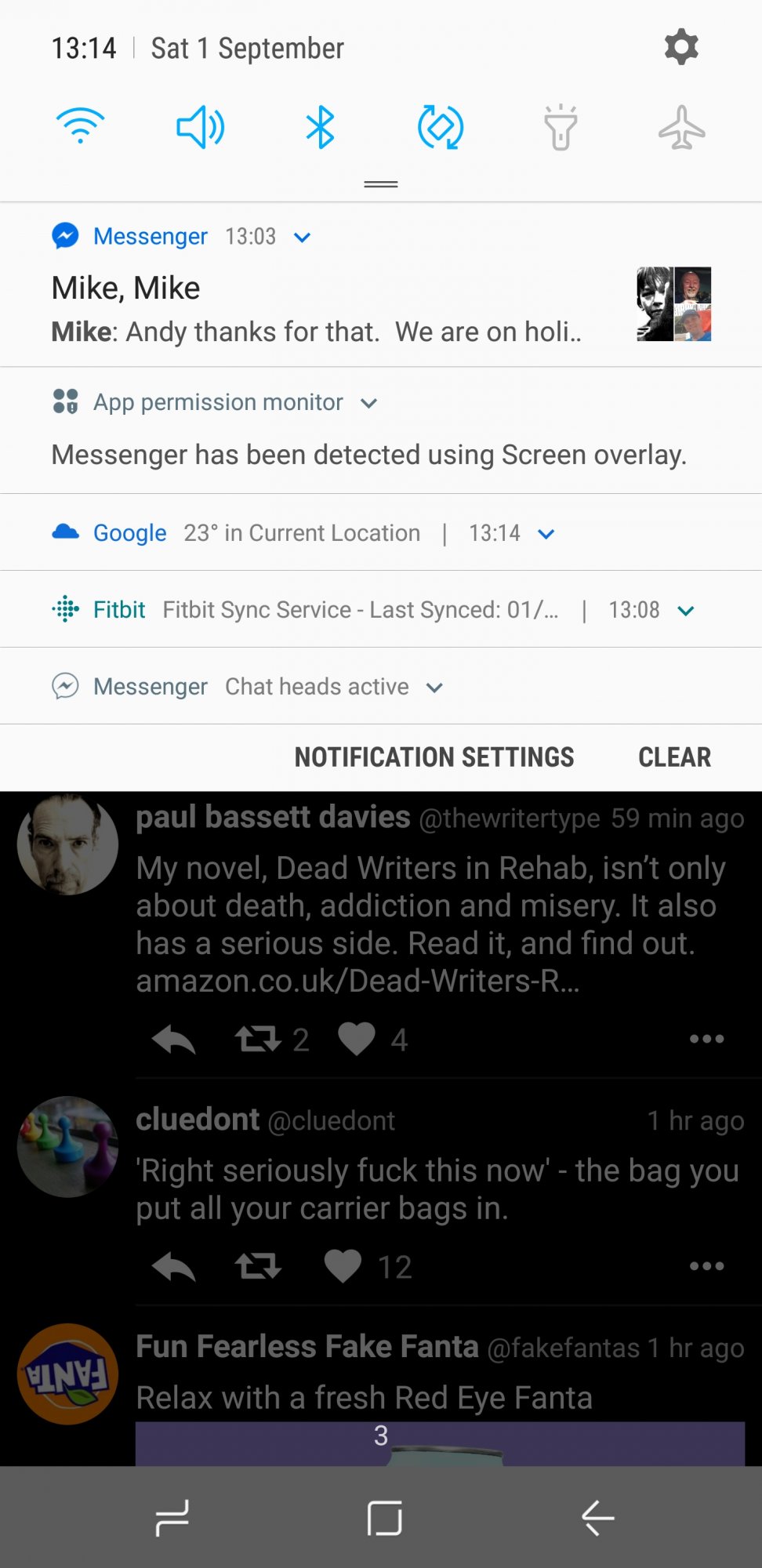Enable airplane mode
Image resolution: width=762 pixels, height=1568 pixels.
coord(681,127)
